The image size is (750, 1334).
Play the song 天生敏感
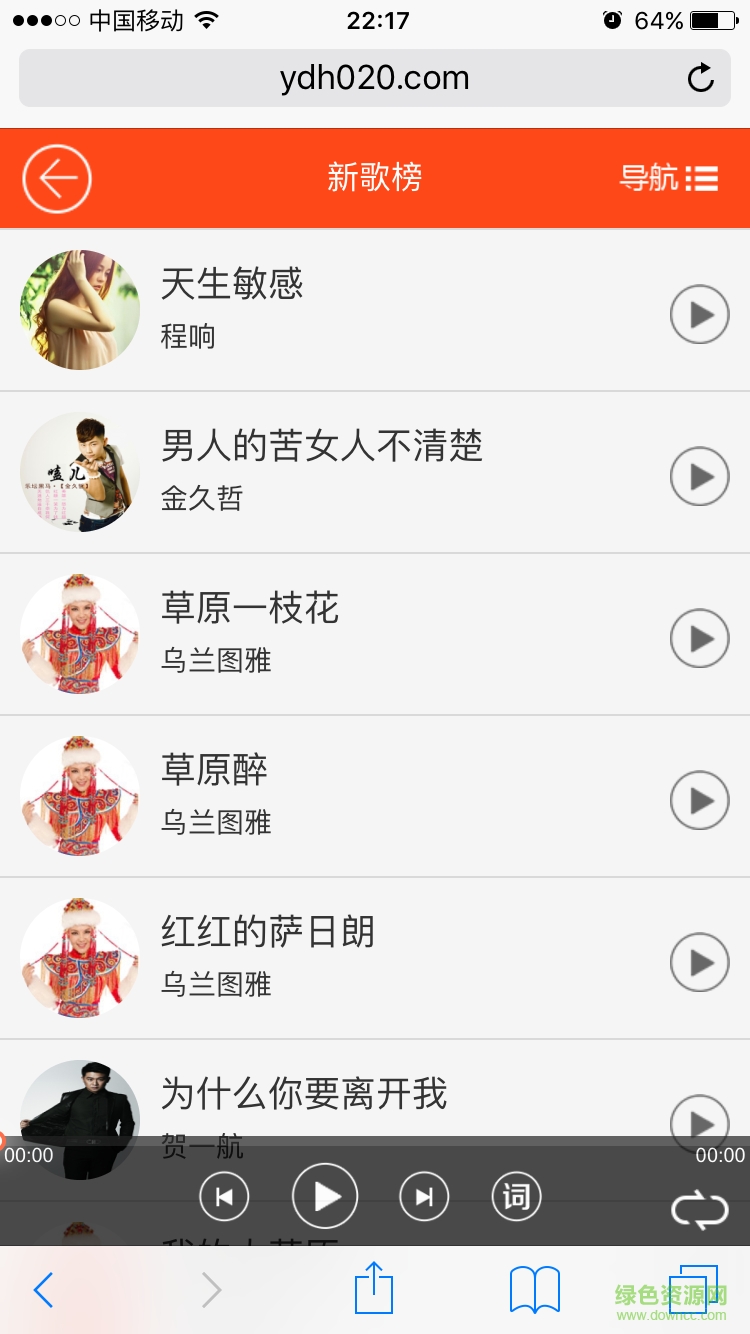click(699, 313)
